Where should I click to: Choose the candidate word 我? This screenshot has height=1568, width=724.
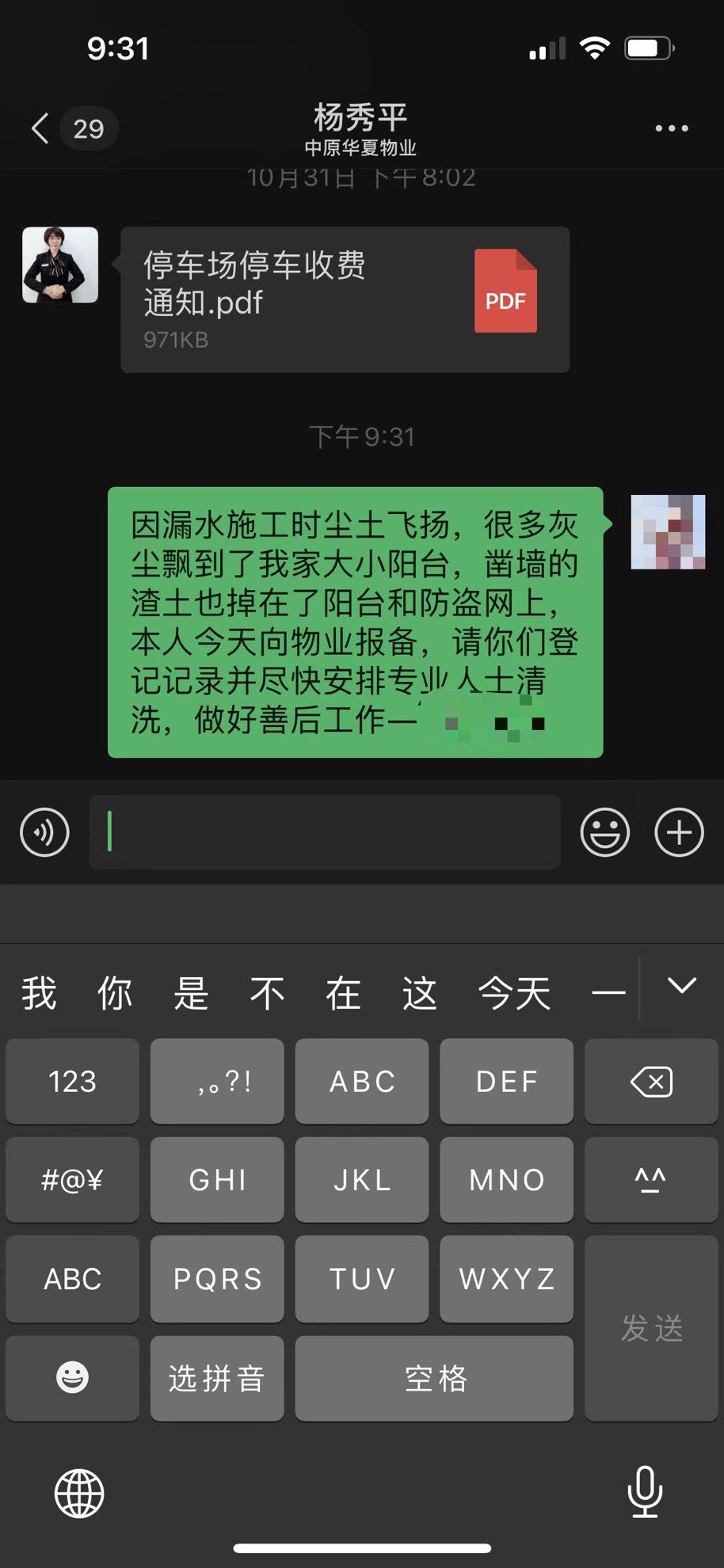pos(39,993)
